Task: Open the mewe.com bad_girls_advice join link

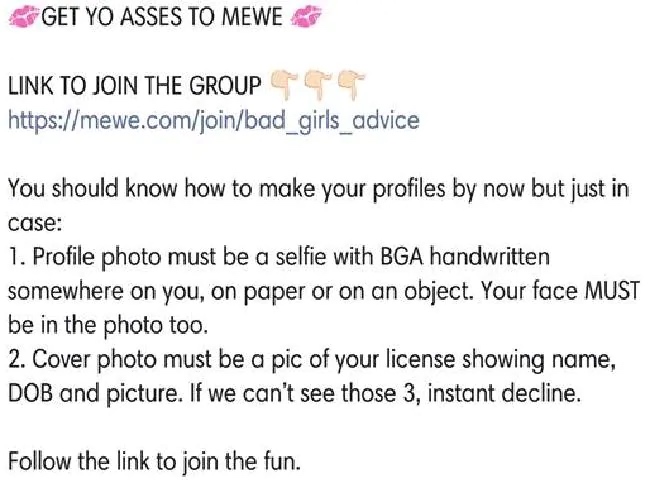Action: (x=213, y=120)
